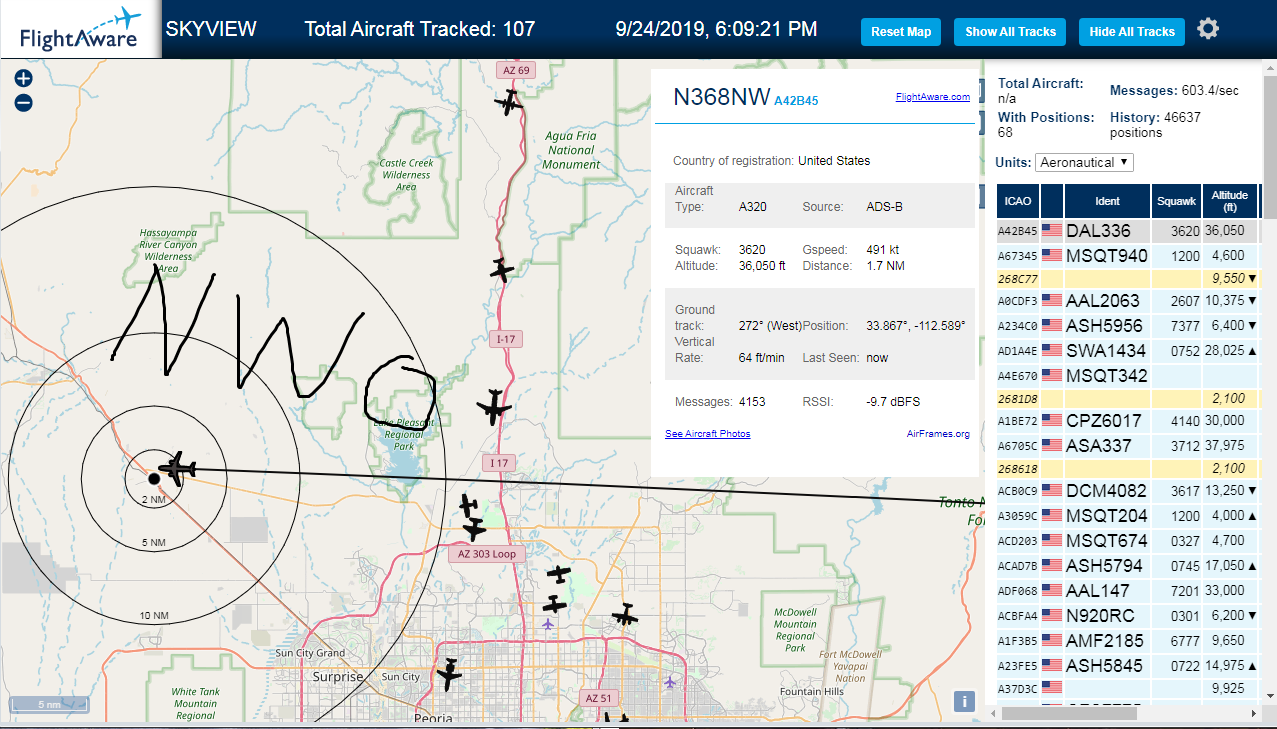This screenshot has width=1277, height=729.
Task: Open the AirFrames.org link
Action: (x=938, y=434)
